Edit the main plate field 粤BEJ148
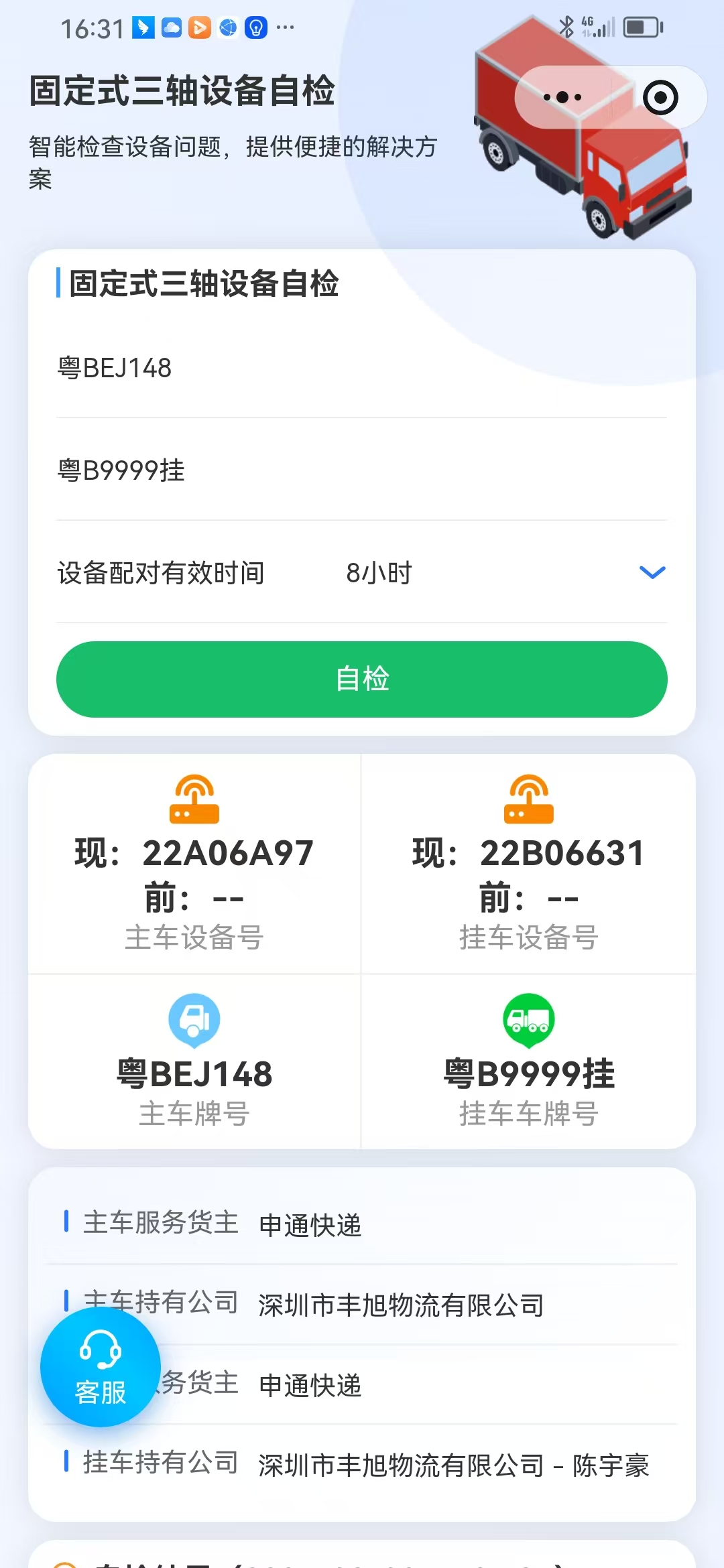This screenshot has width=724, height=1568. (361, 369)
